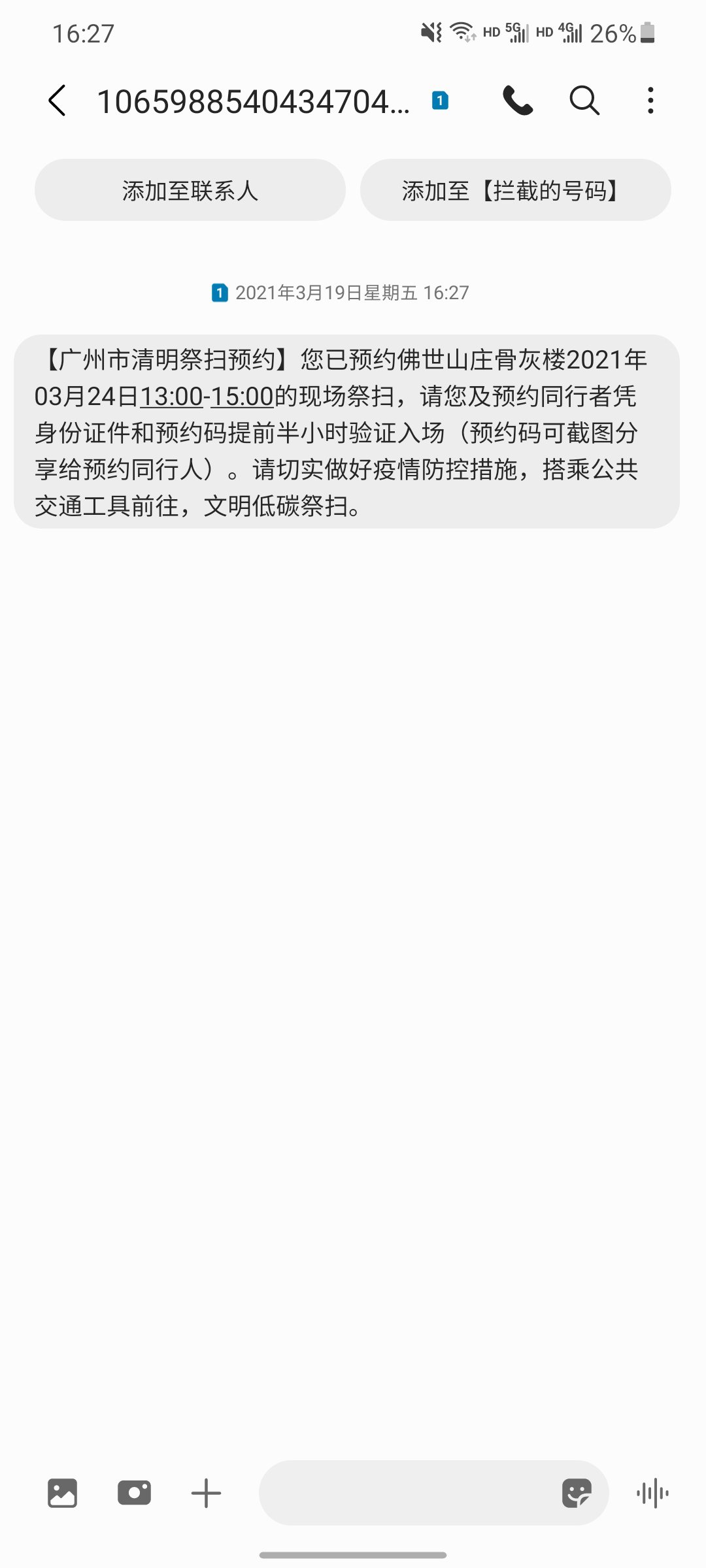Open the sticker picker in the input box
The height and width of the screenshot is (1568, 706).
[x=577, y=1493]
